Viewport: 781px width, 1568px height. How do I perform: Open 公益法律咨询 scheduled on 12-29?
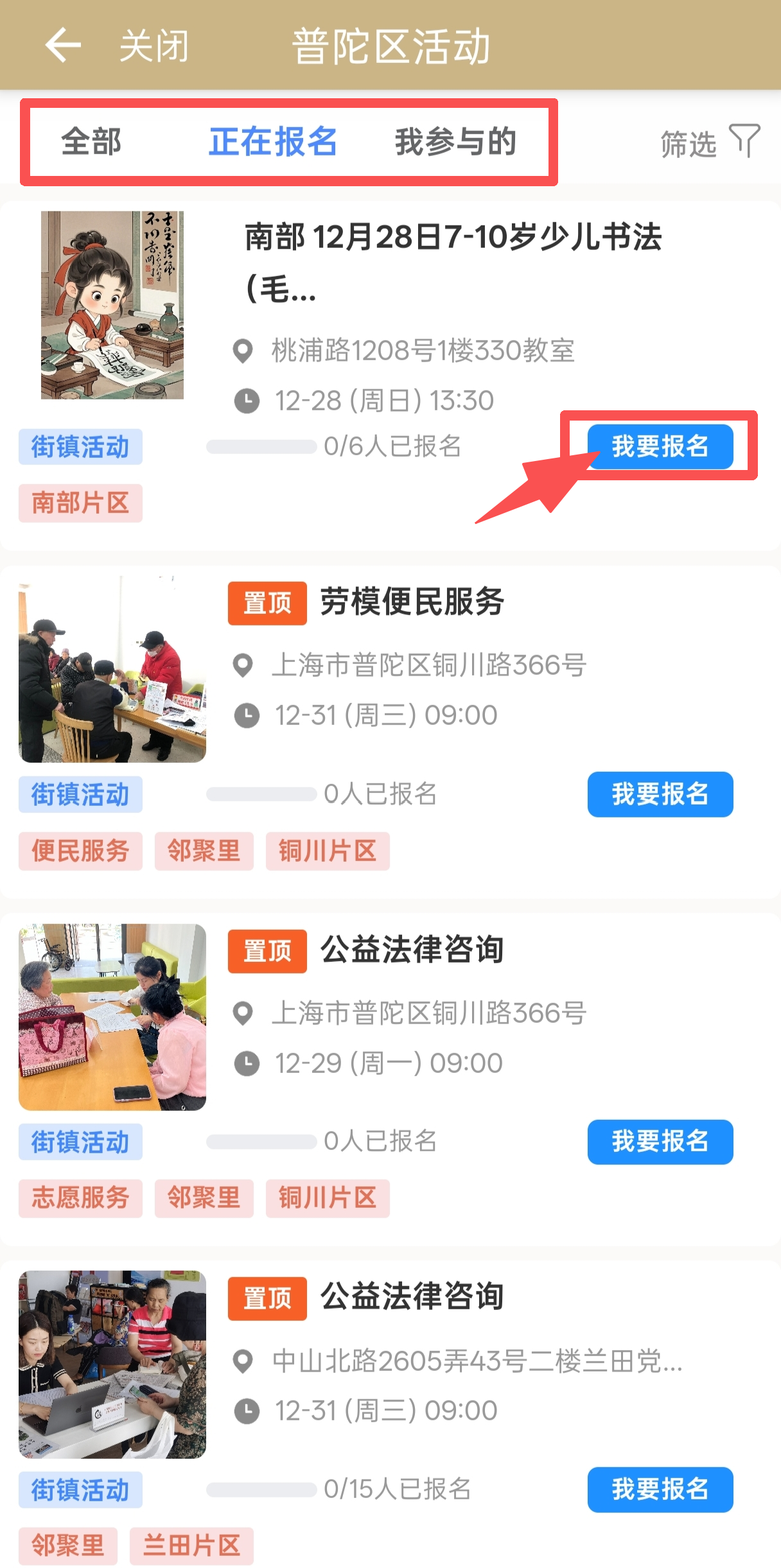pyautogui.click(x=411, y=950)
